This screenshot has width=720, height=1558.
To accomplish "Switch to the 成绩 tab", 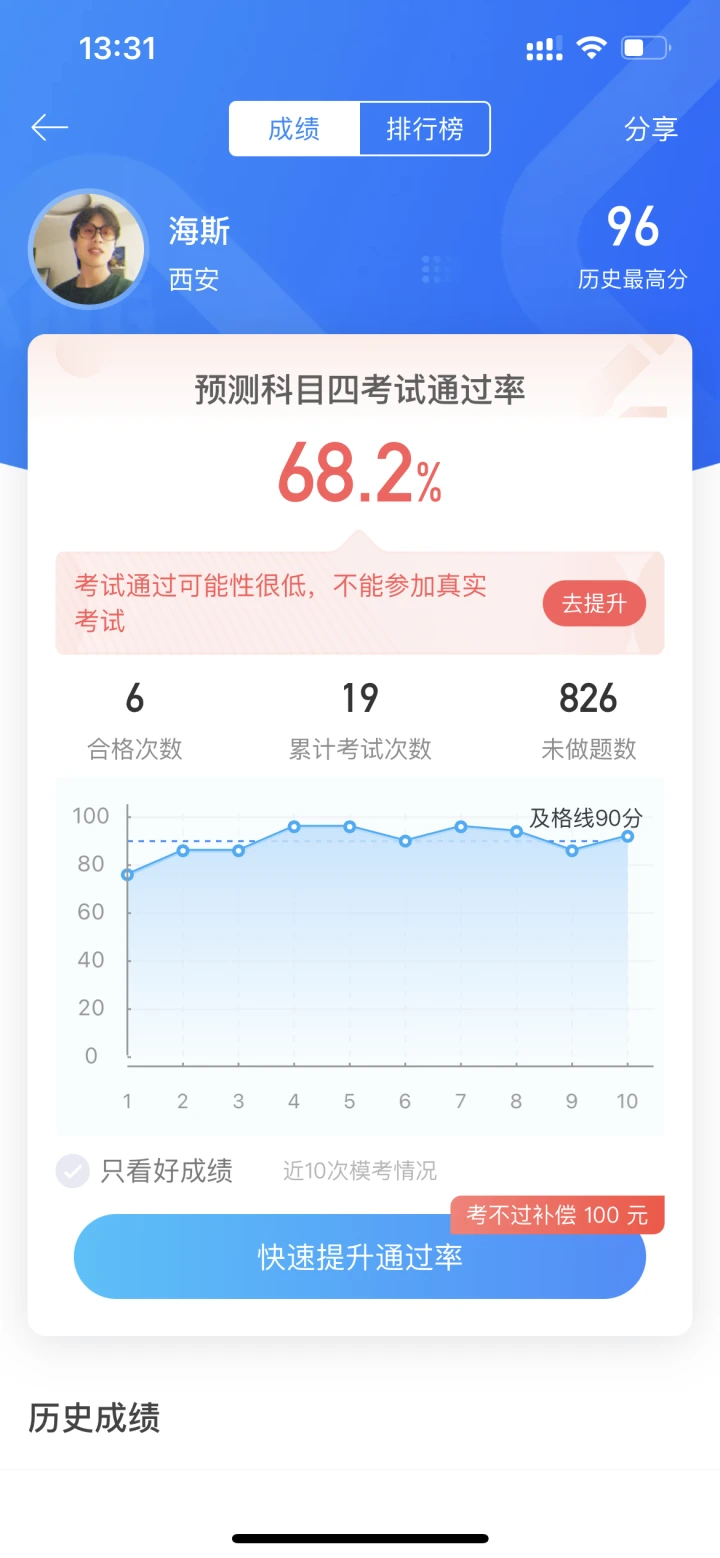I will coord(294,129).
